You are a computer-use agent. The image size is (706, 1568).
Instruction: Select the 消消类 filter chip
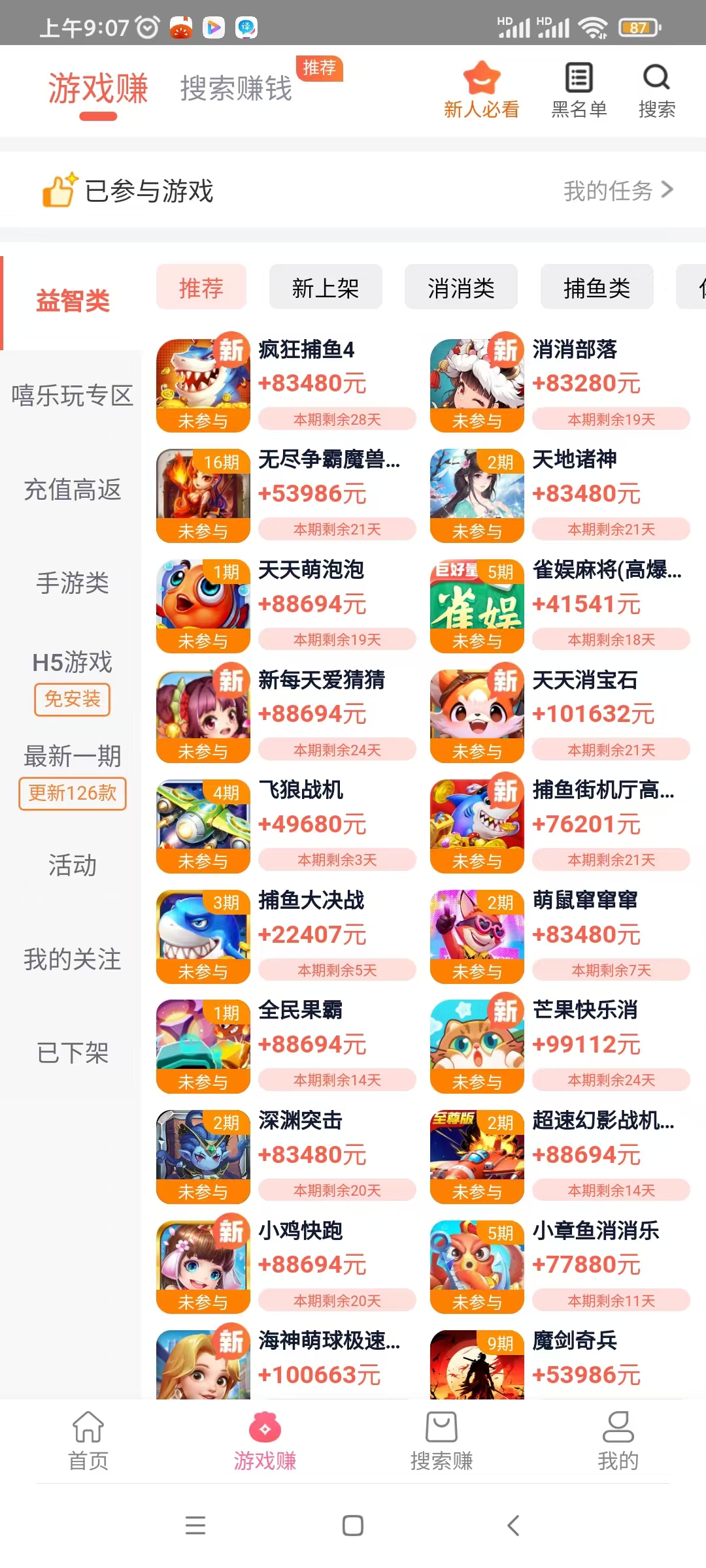(x=462, y=287)
